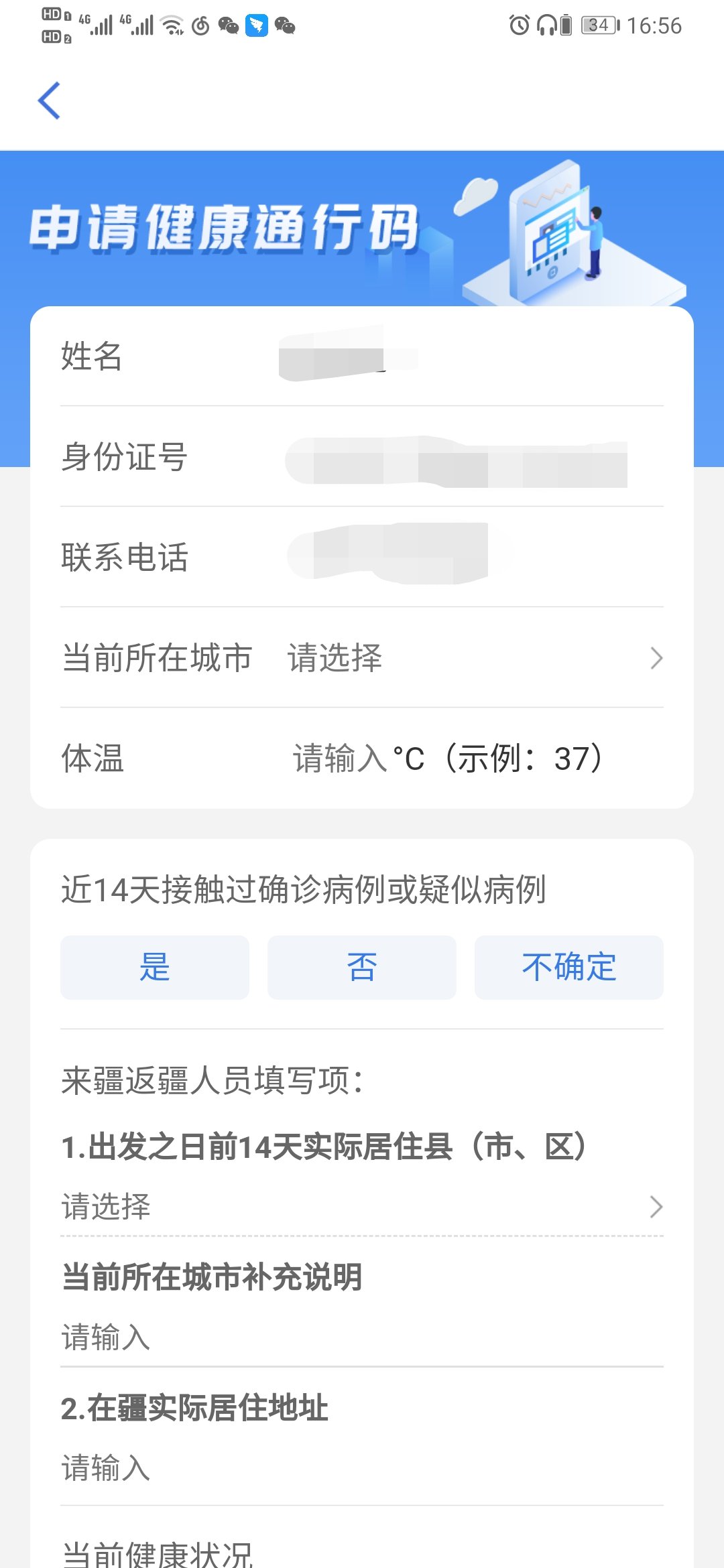Select 是 for contact with confirmed cases
The image size is (724, 1568).
pyautogui.click(x=154, y=968)
